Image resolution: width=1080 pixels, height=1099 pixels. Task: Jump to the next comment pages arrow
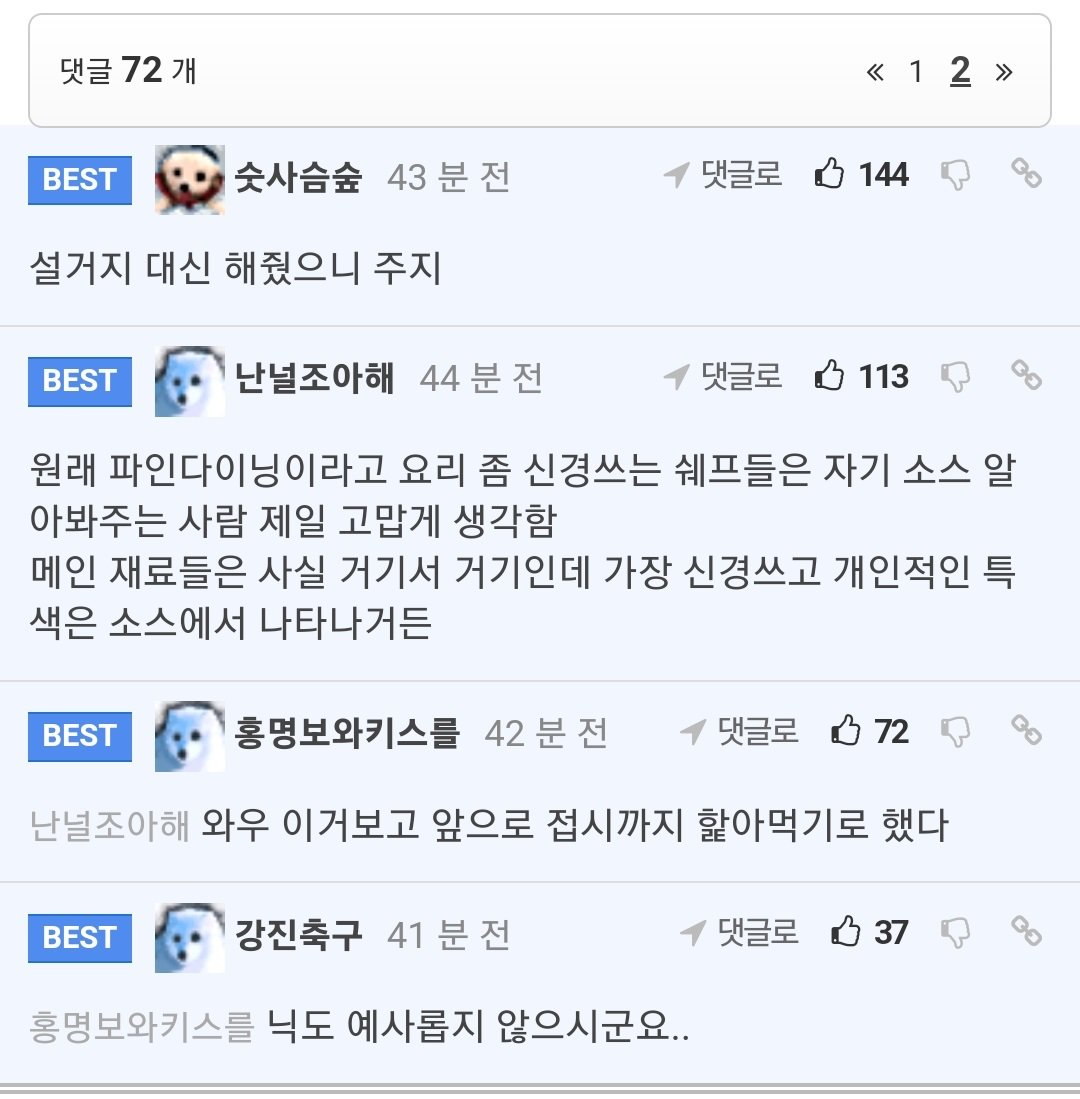(x=1004, y=72)
